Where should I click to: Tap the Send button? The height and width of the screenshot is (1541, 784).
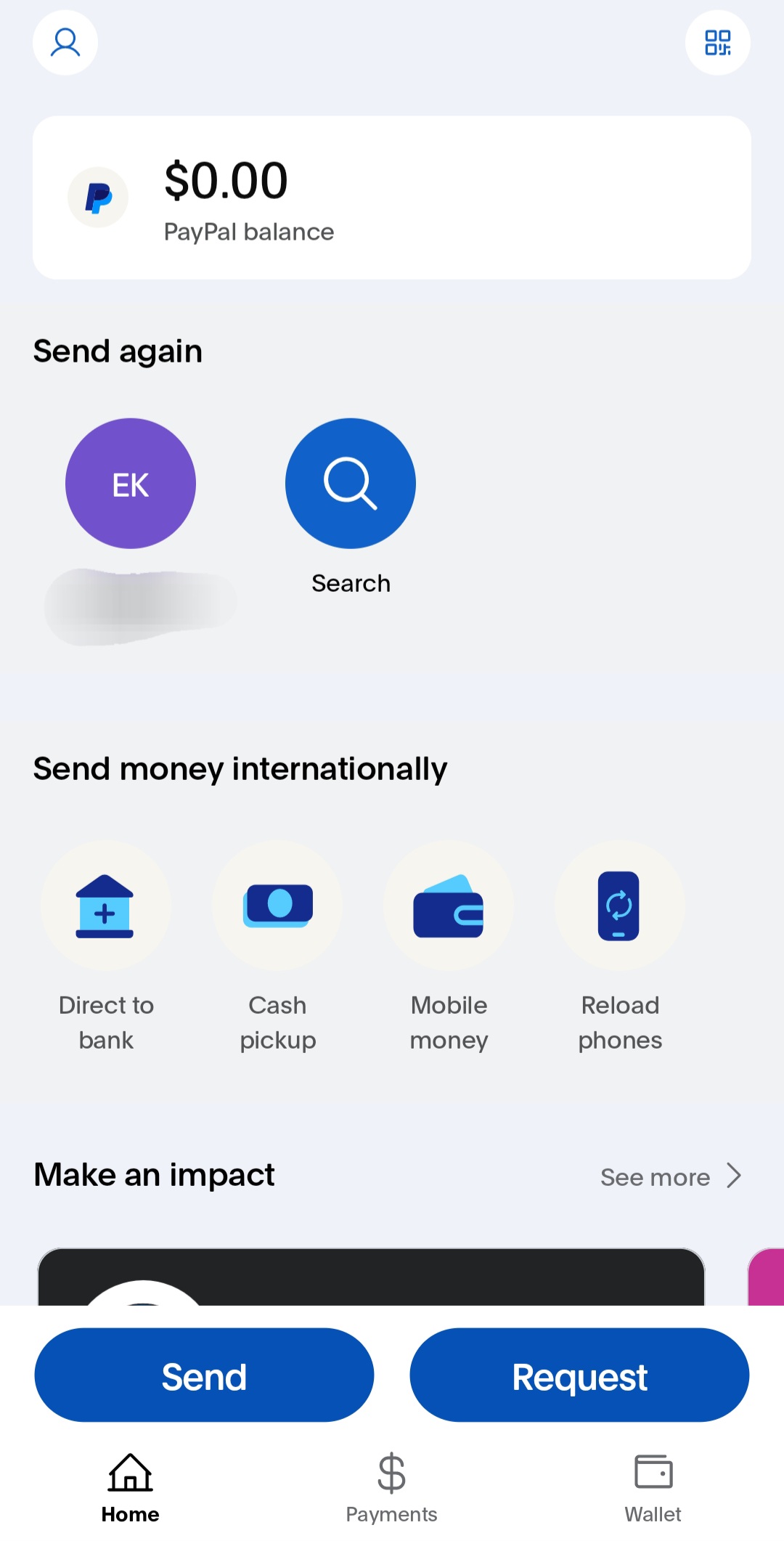(x=204, y=1375)
